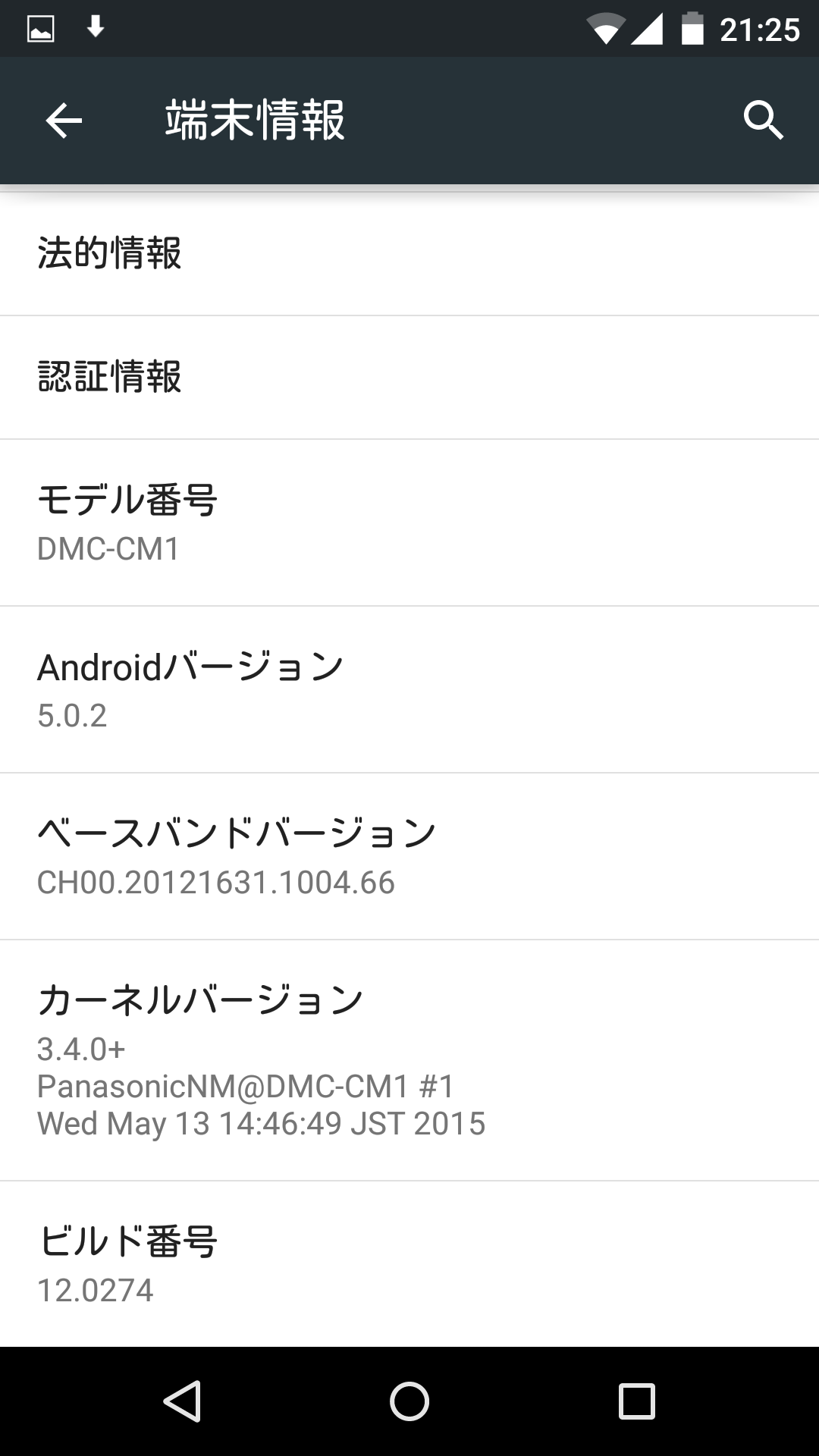Select the ベースバンドバージョン row
The height and width of the screenshot is (1456, 819).
(x=409, y=856)
